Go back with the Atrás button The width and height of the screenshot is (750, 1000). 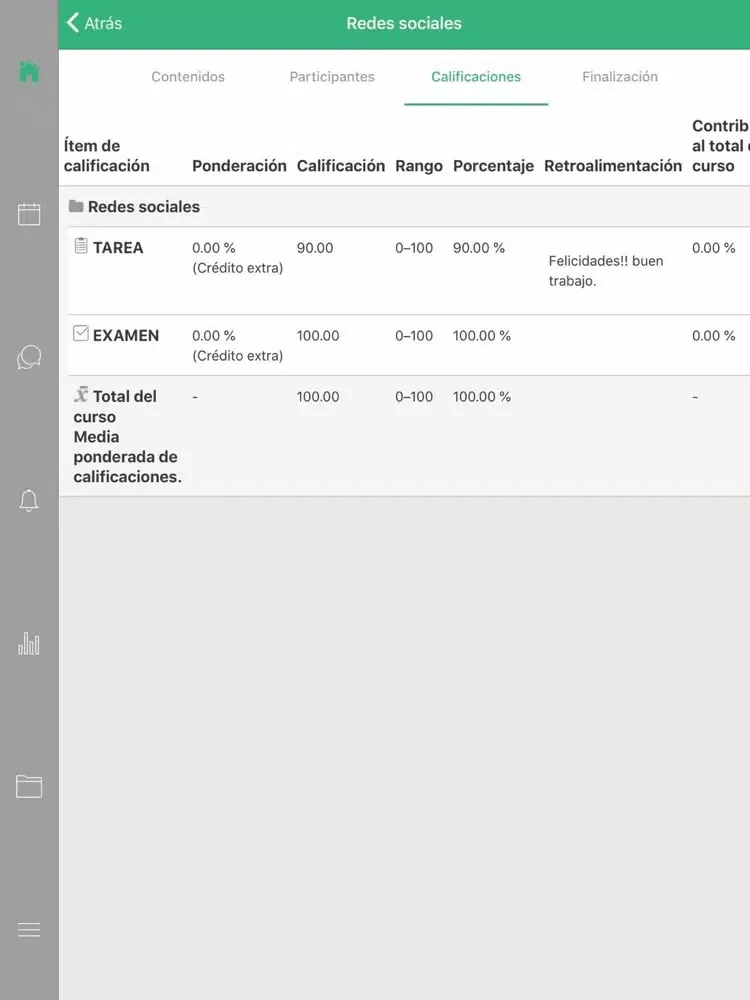pos(94,23)
